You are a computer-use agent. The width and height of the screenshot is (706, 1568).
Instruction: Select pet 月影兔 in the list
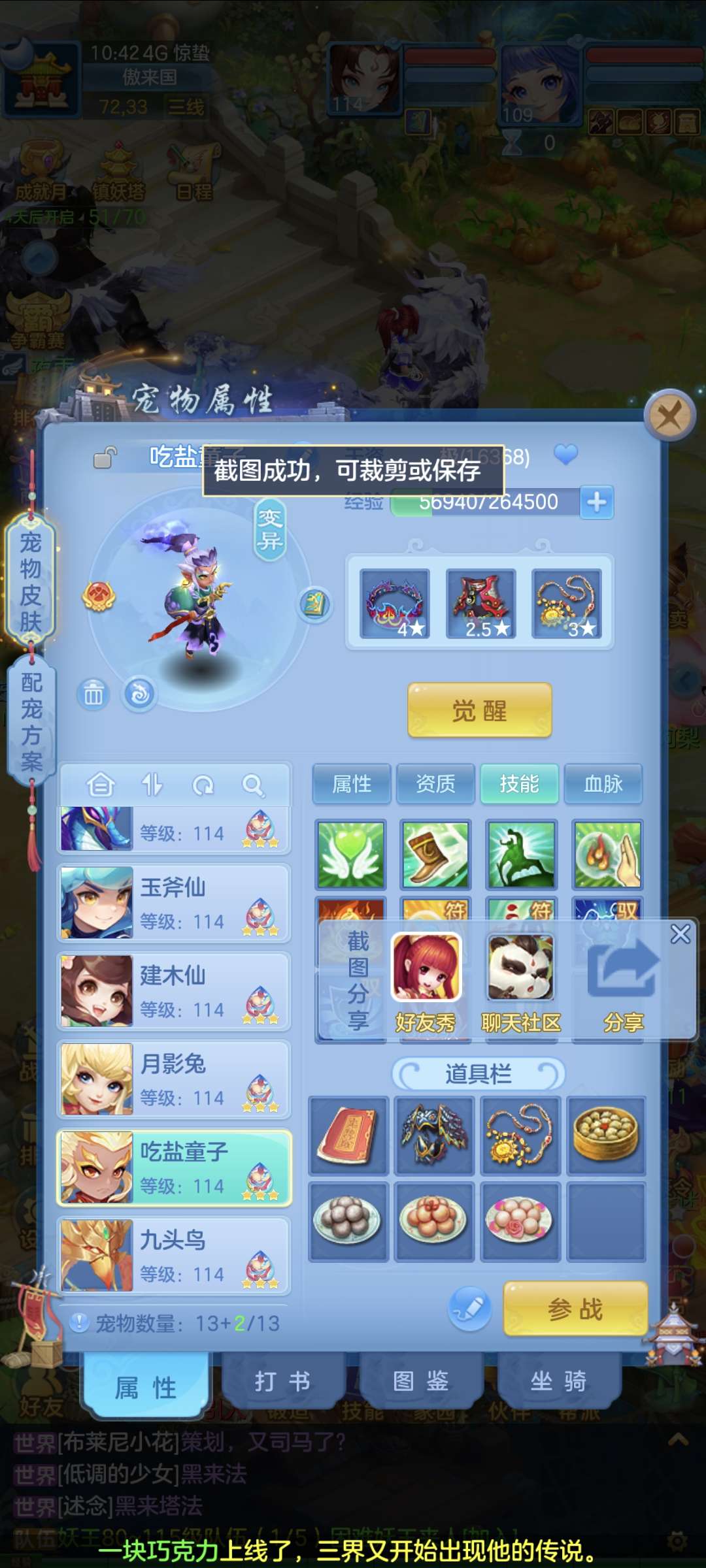[x=174, y=1079]
